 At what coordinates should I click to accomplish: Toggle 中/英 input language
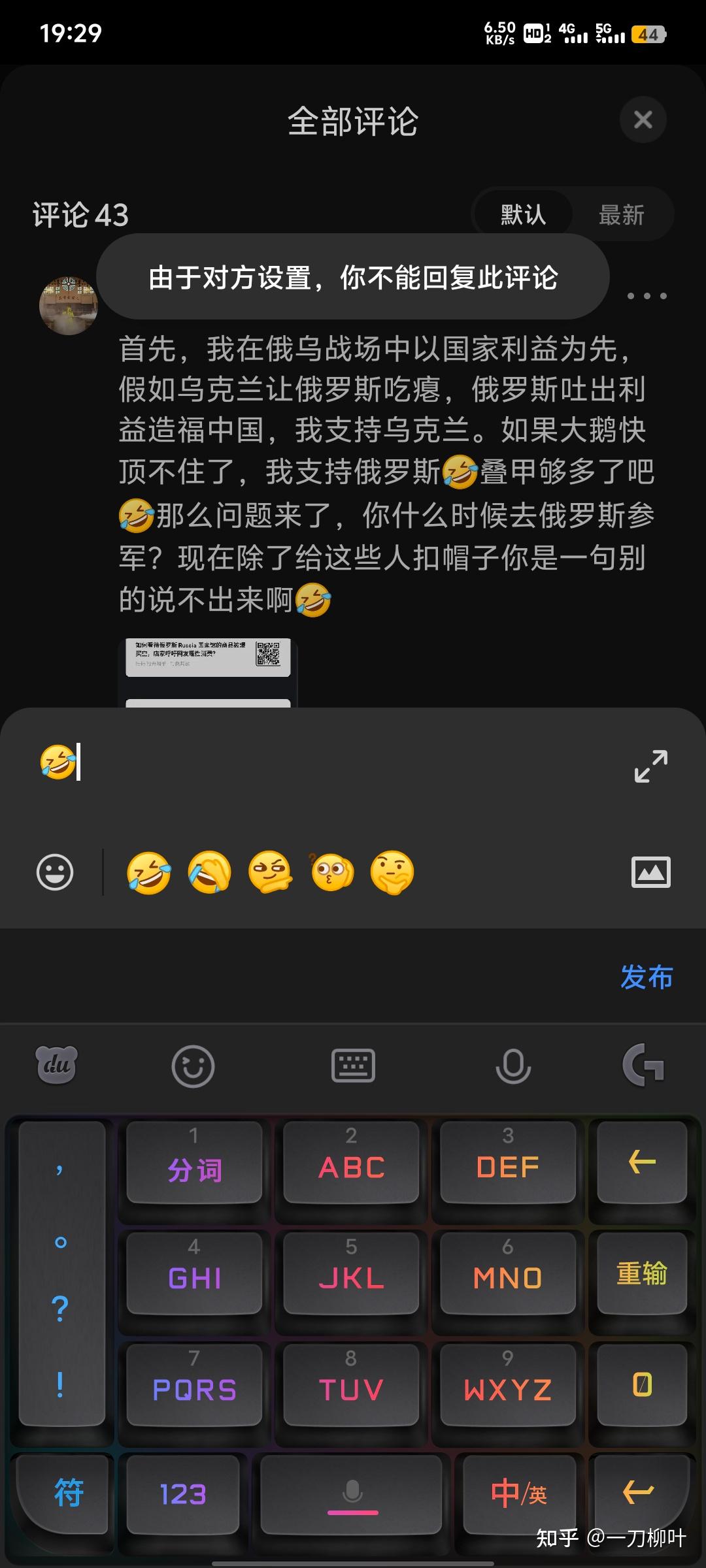click(x=519, y=1494)
